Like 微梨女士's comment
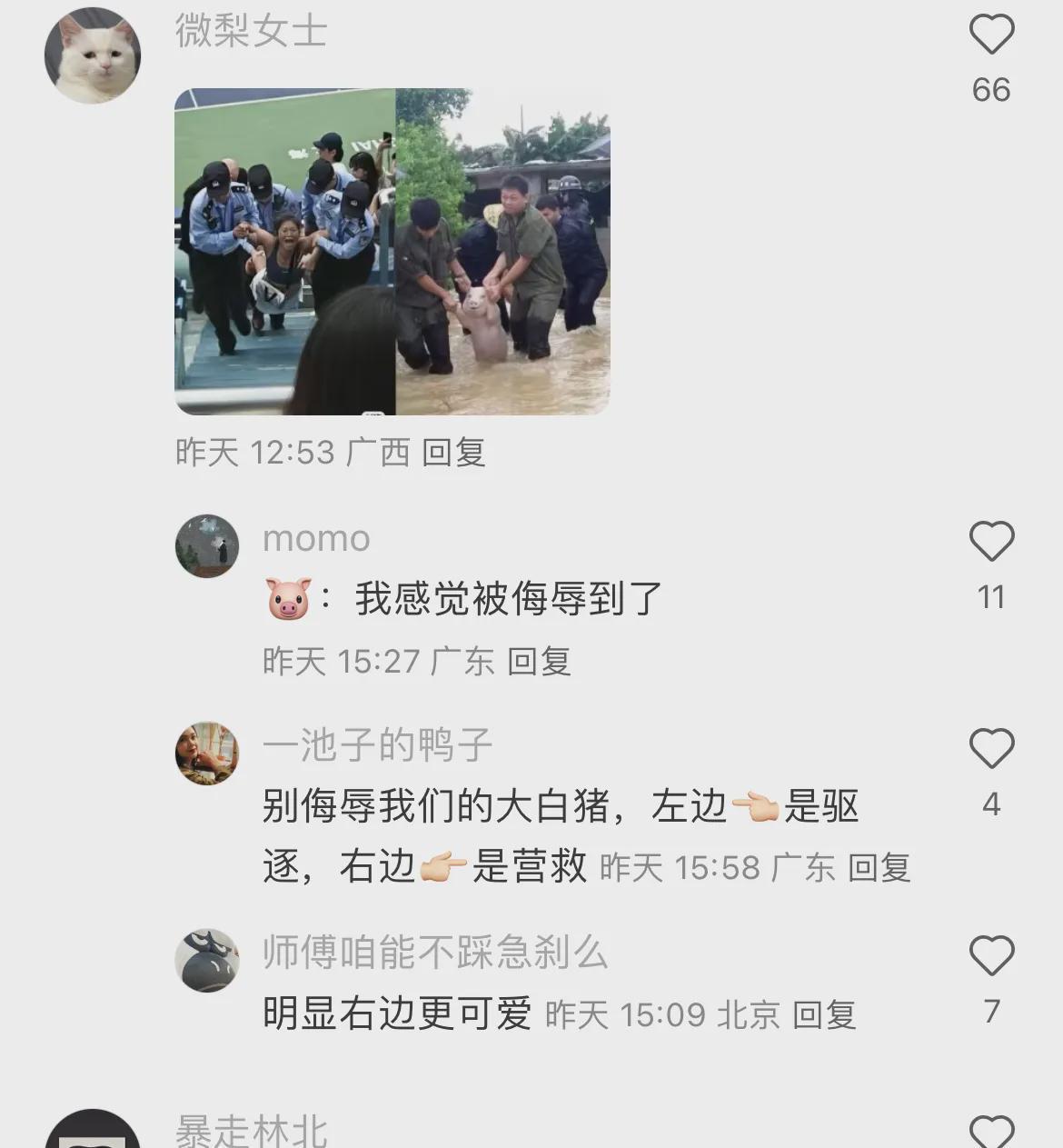This screenshot has height=1148, width=1063. pyautogui.click(x=991, y=35)
